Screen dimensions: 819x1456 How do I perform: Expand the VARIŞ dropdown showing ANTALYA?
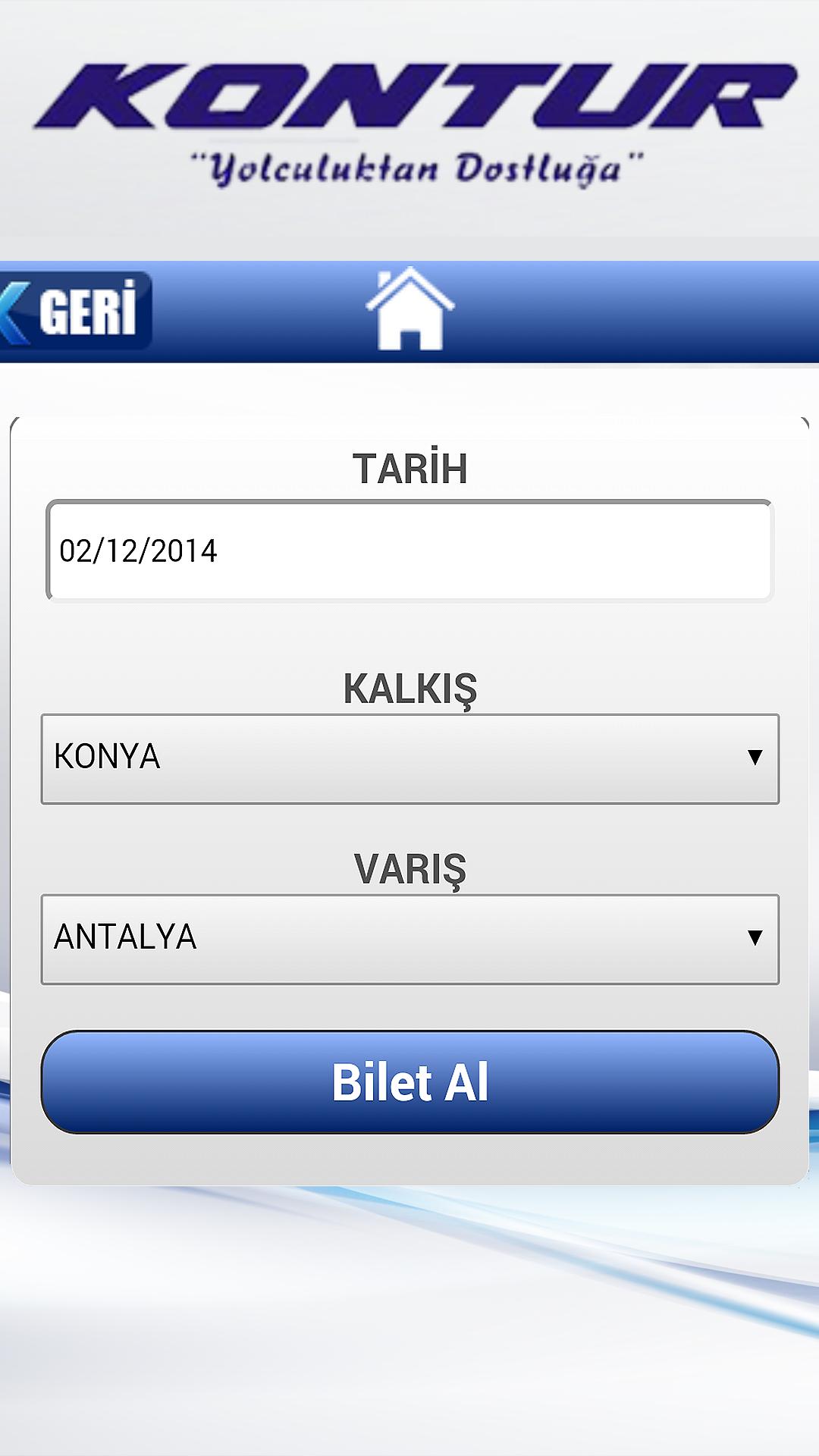pyautogui.click(x=409, y=939)
